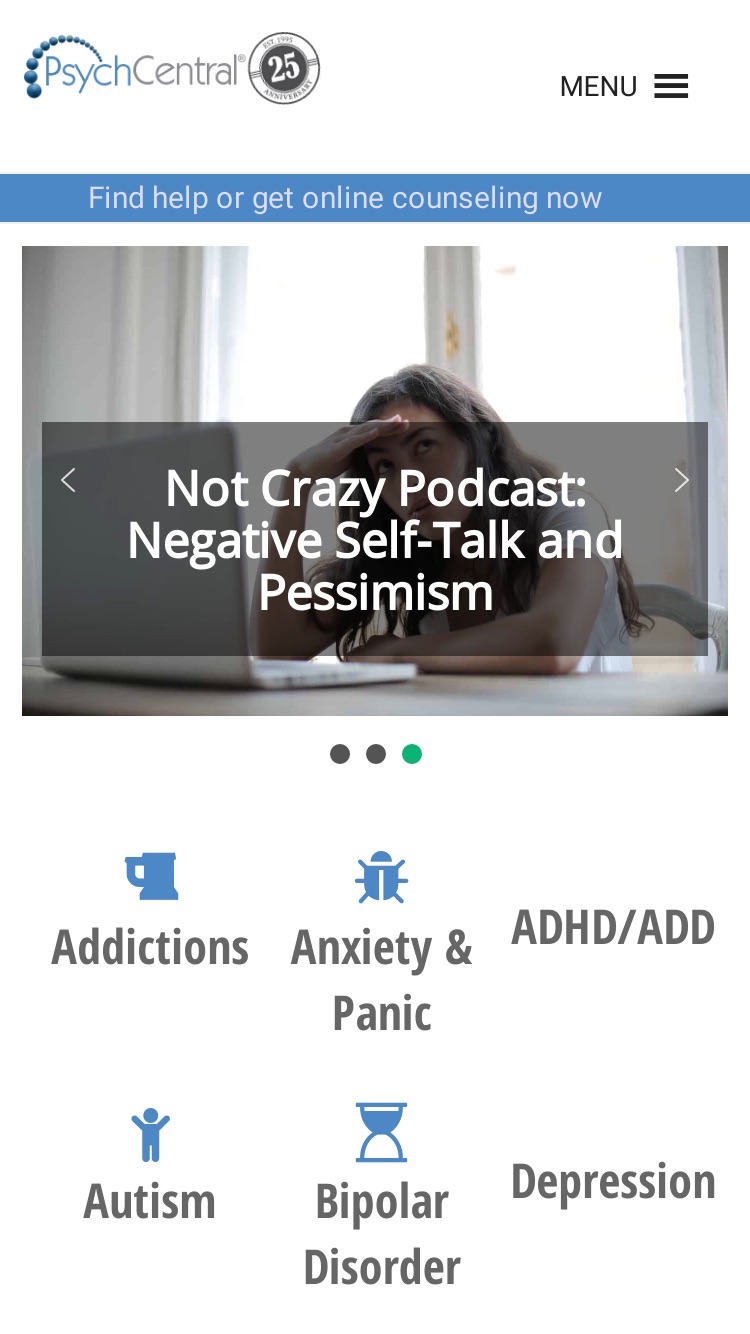
Task: Open the Not Crazy Podcast article
Action: click(375, 540)
